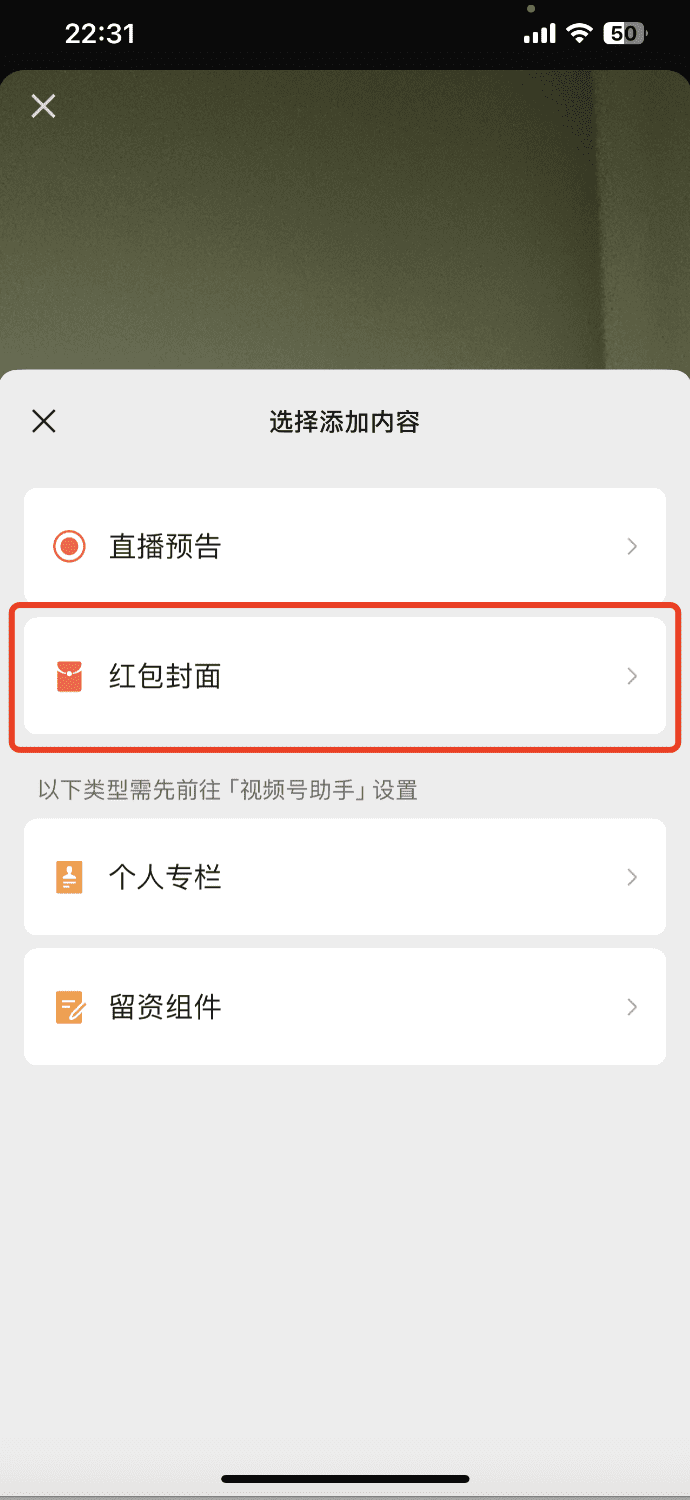Open 个人专栏 row
The height and width of the screenshot is (1500, 690).
point(344,877)
